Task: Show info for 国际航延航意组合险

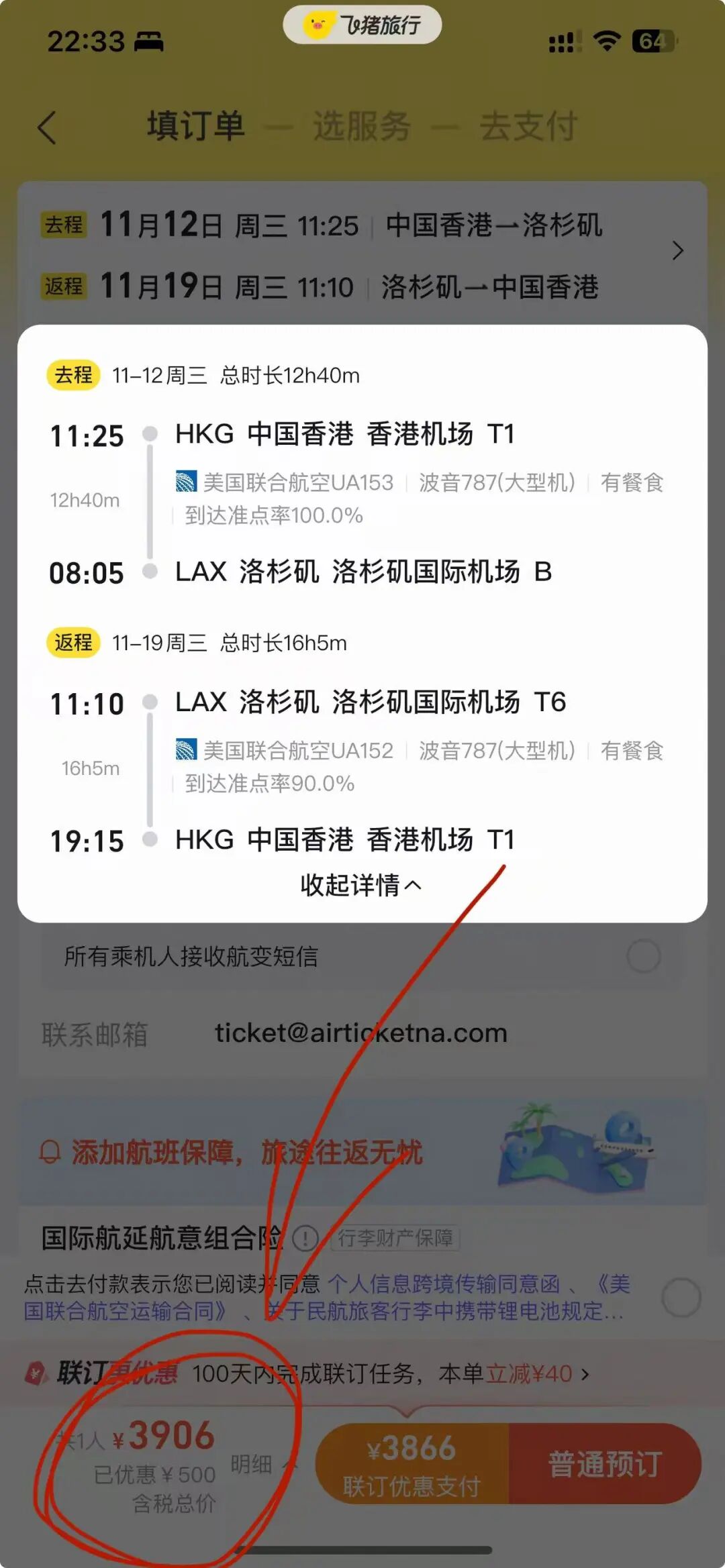Action: click(x=306, y=1238)
